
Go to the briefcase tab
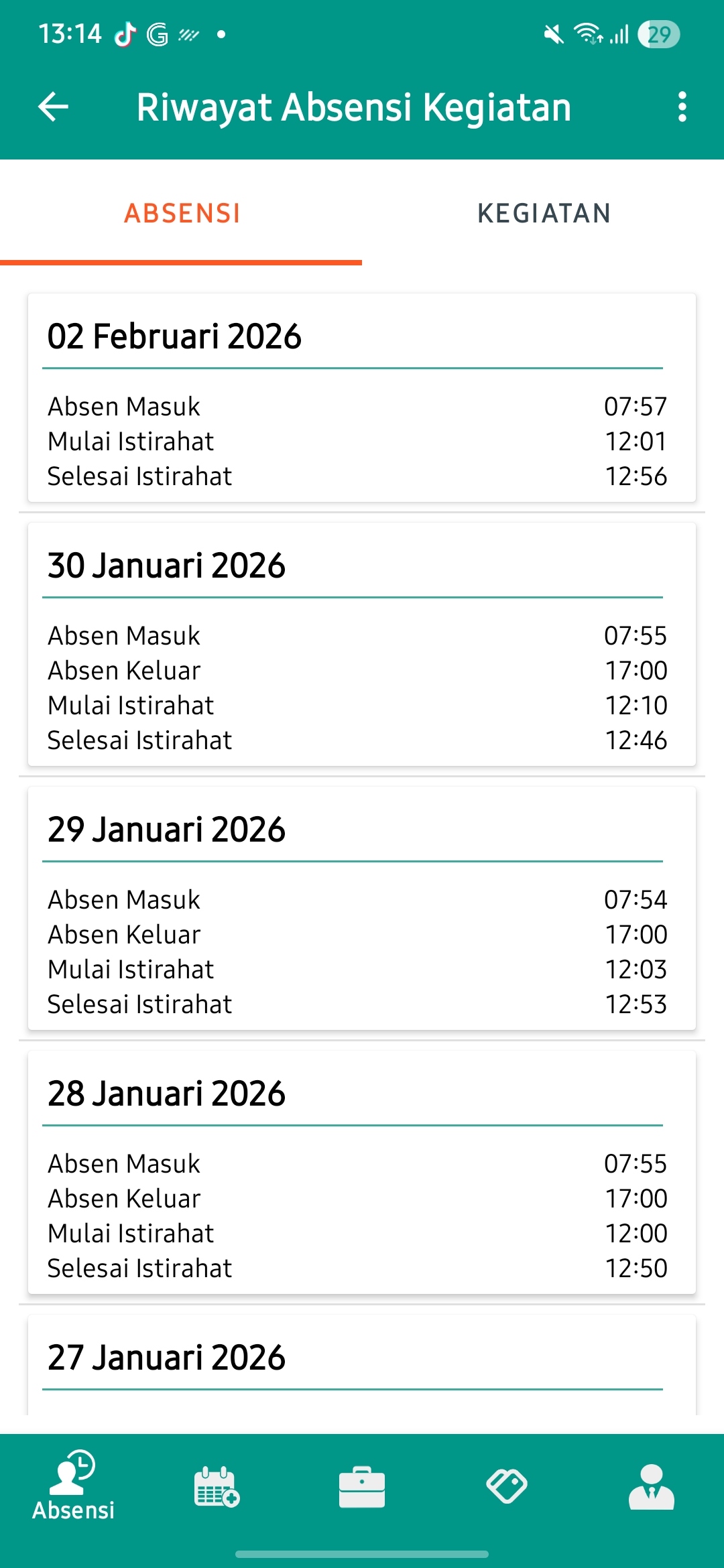[362, 1486]
